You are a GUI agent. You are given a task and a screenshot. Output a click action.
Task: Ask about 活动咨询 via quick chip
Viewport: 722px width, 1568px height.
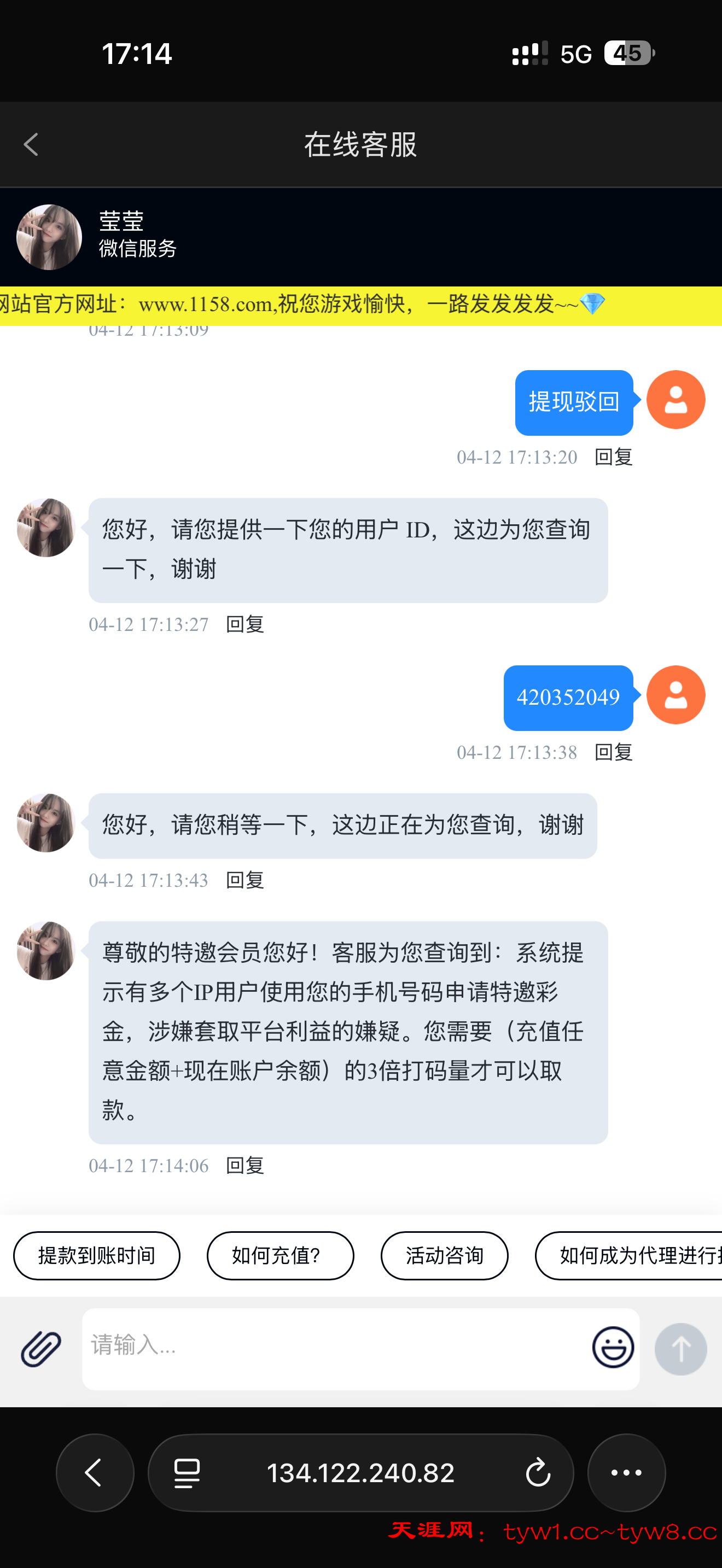pyautogui.click(x=444, y=1256)
